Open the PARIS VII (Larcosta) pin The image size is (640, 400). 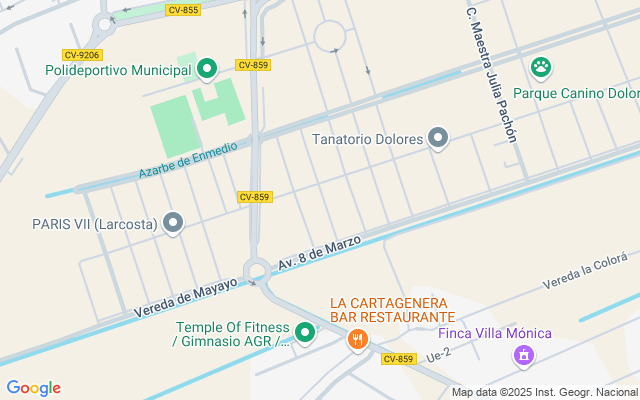tap(173, 223)
